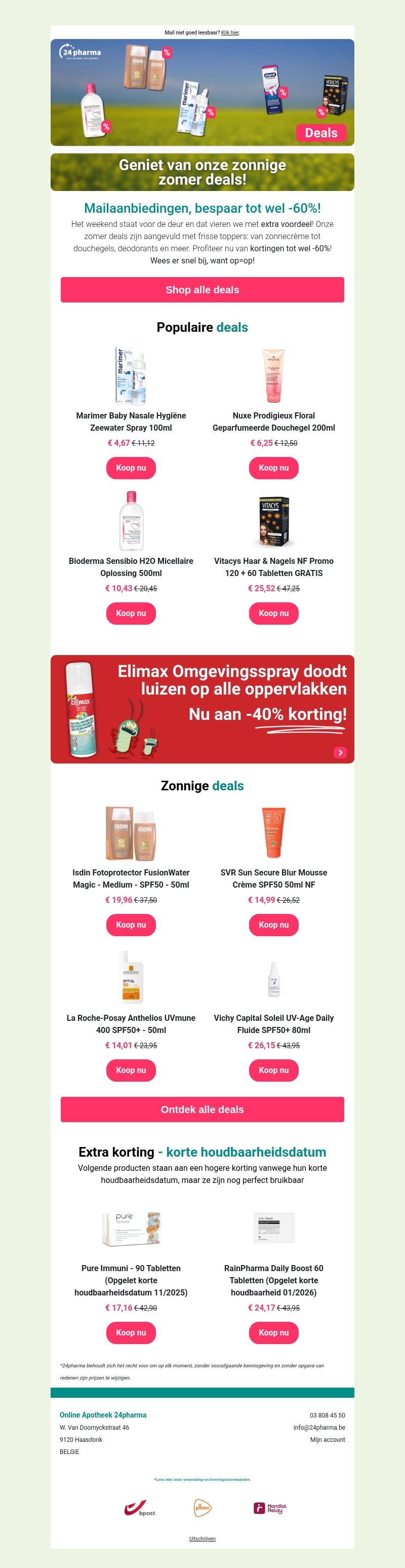Tap Koop nu for La Roche-Posay Anthelios UVmune
The image size is (405, 1568).
(x=131, y=1070)
